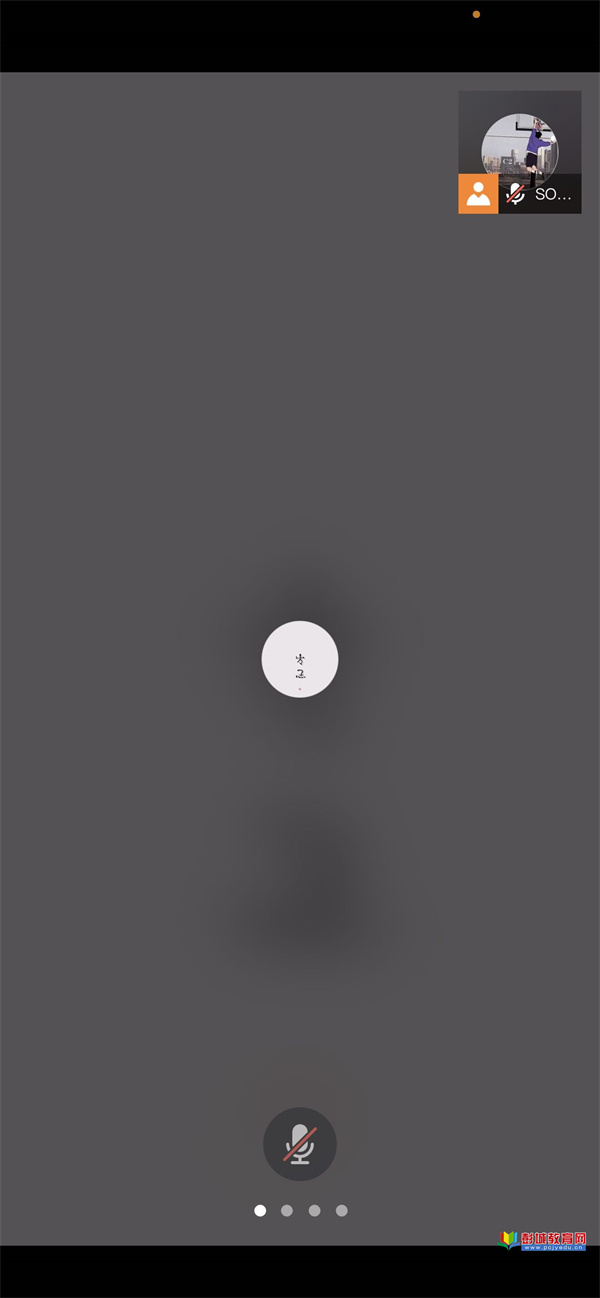Open the SO... participant video thumbnail

tap(520, 150)
